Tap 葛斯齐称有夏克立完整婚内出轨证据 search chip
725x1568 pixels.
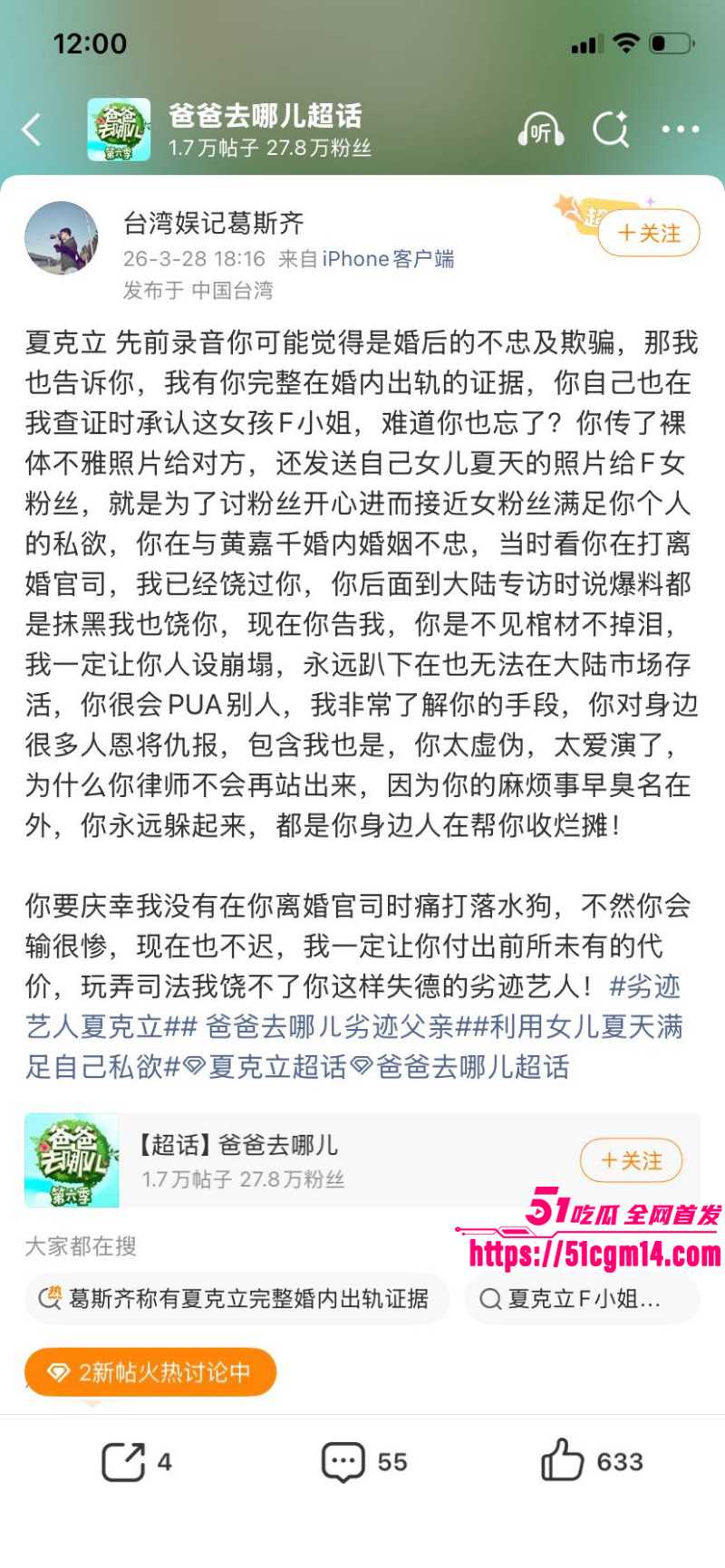236,1299
